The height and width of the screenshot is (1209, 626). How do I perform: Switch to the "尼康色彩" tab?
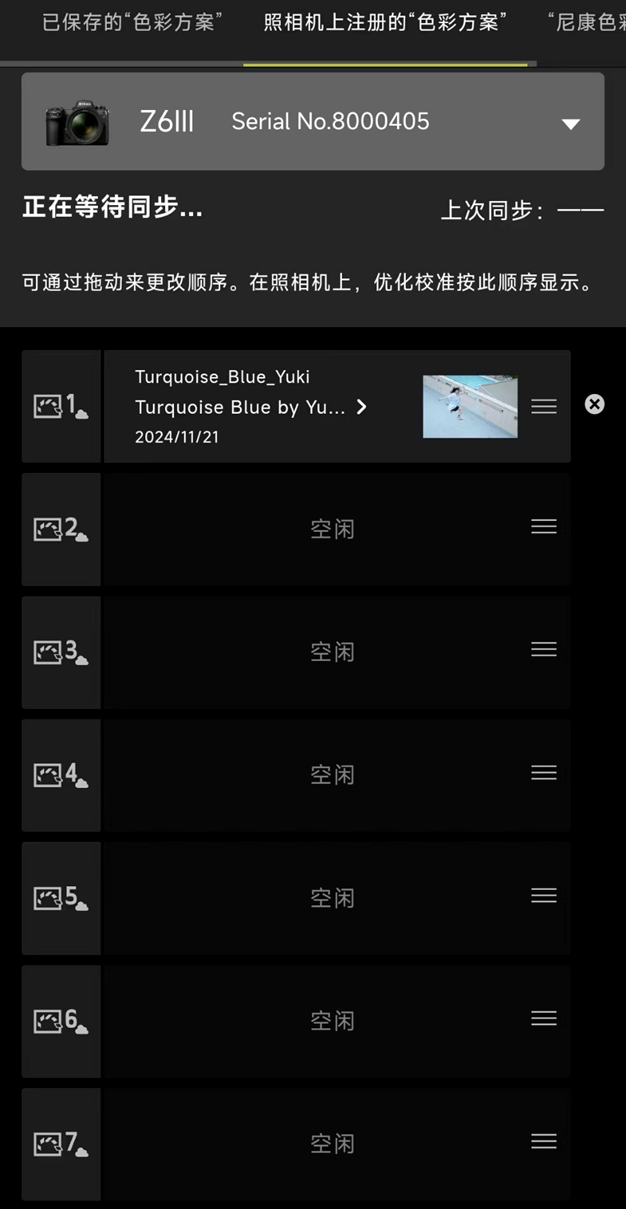586,22
